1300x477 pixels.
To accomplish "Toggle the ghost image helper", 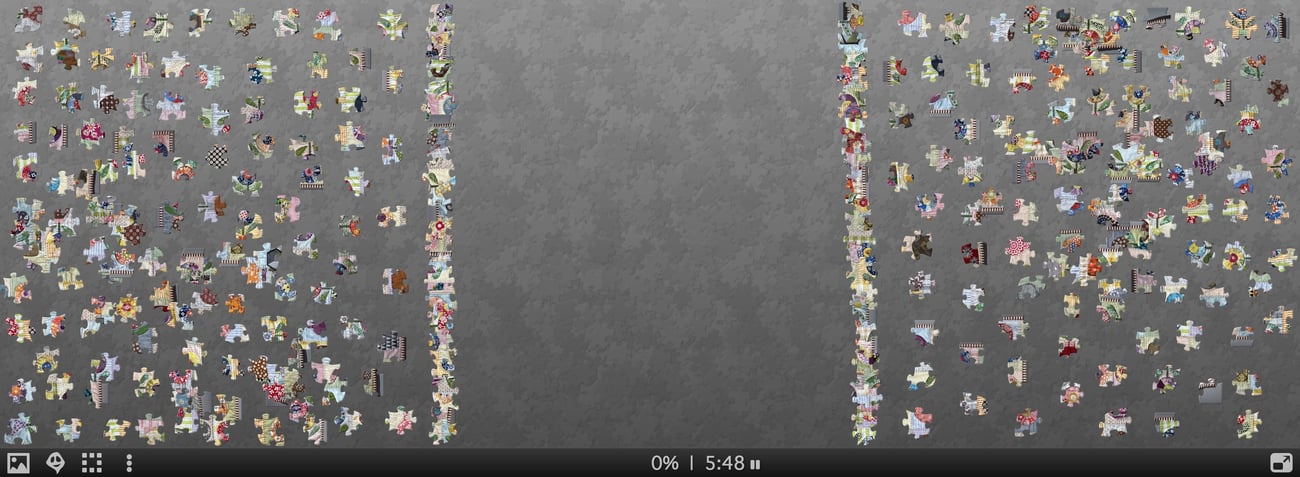I will pyautogui.click(x=55, y=463).
